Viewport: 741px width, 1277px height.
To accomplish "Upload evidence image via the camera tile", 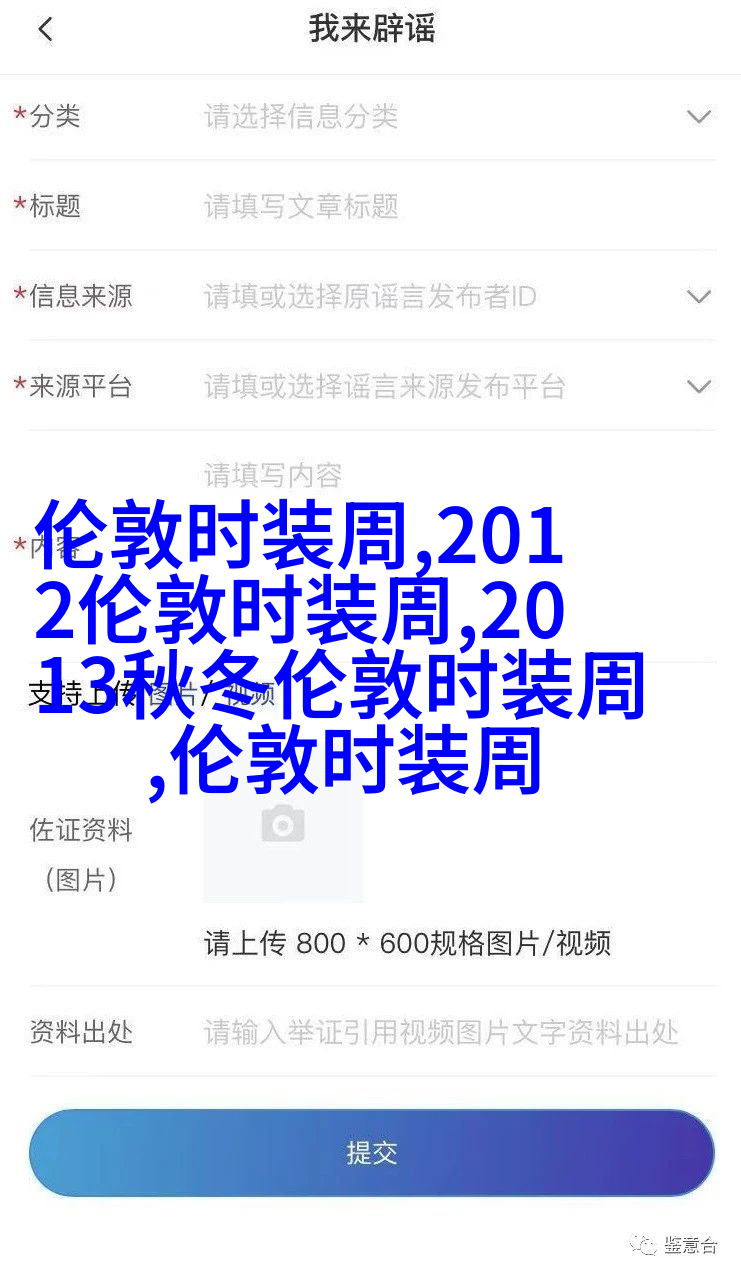I will click(x=283, y=826).
